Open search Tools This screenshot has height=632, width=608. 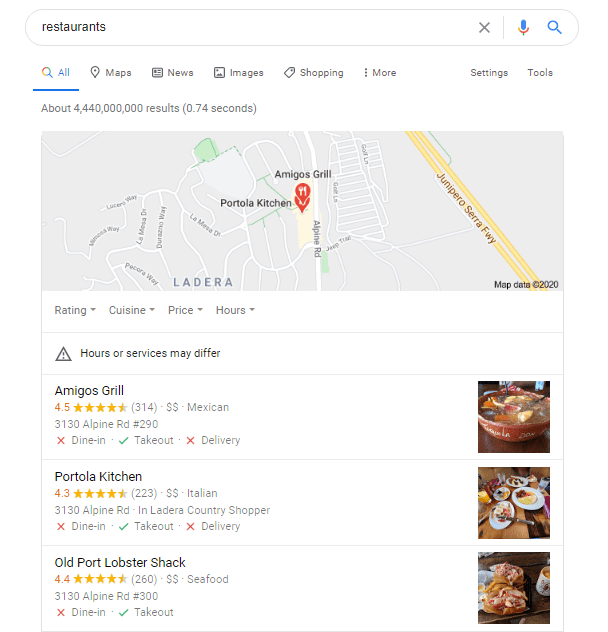[540, 73]
